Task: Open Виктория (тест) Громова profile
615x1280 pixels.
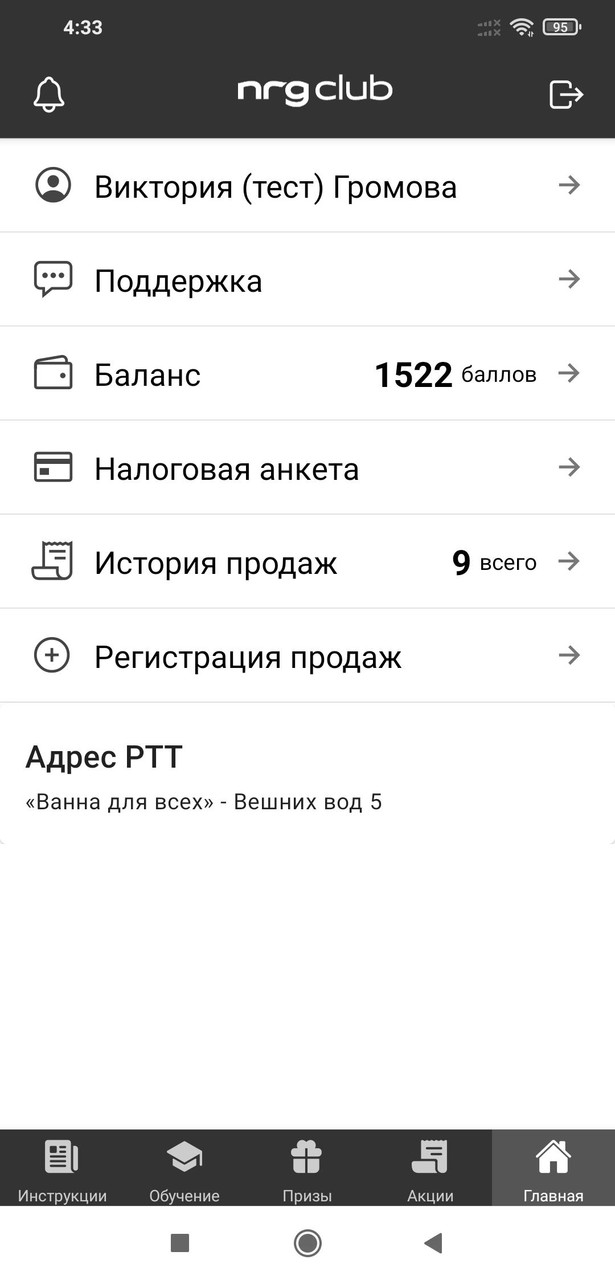Action: [x=307, y=187]
